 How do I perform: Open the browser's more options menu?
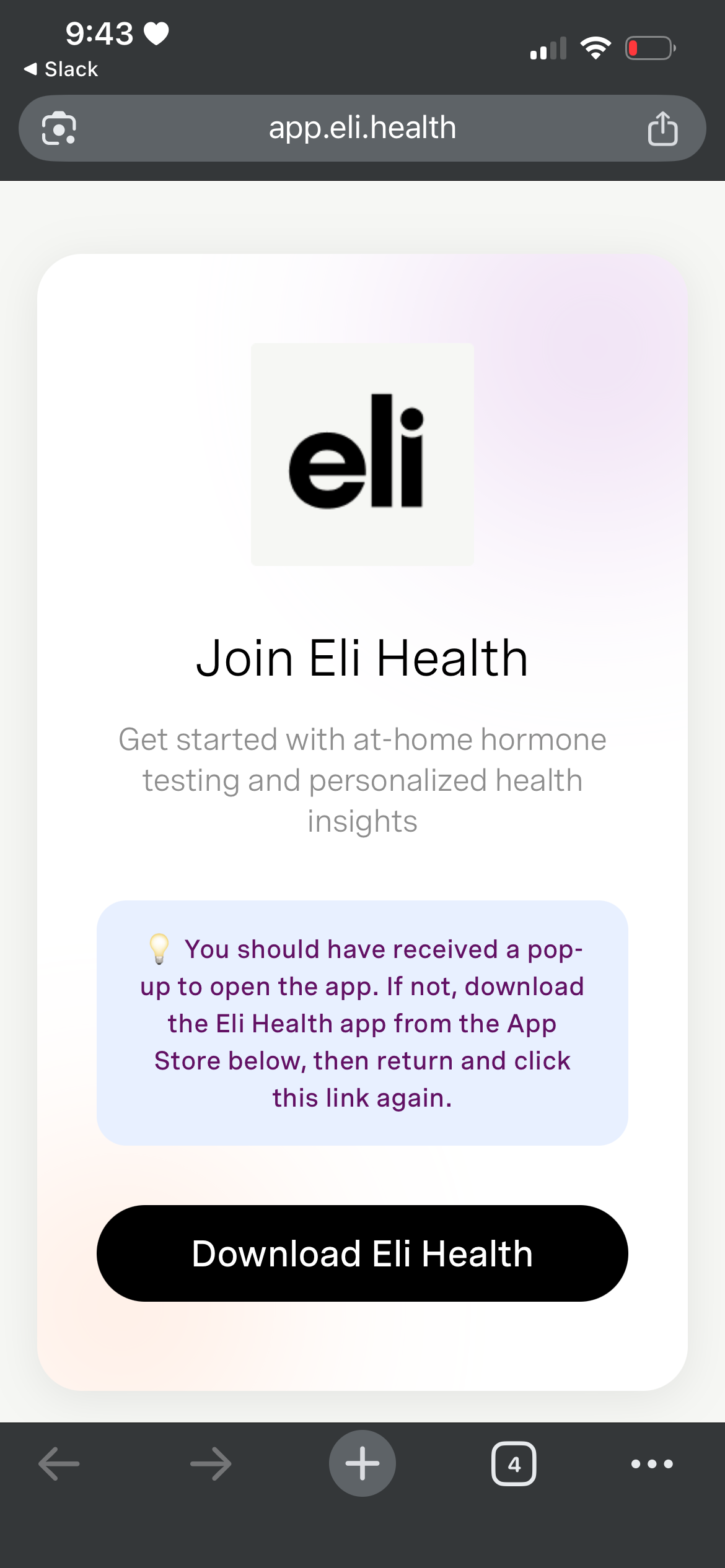651,1463
